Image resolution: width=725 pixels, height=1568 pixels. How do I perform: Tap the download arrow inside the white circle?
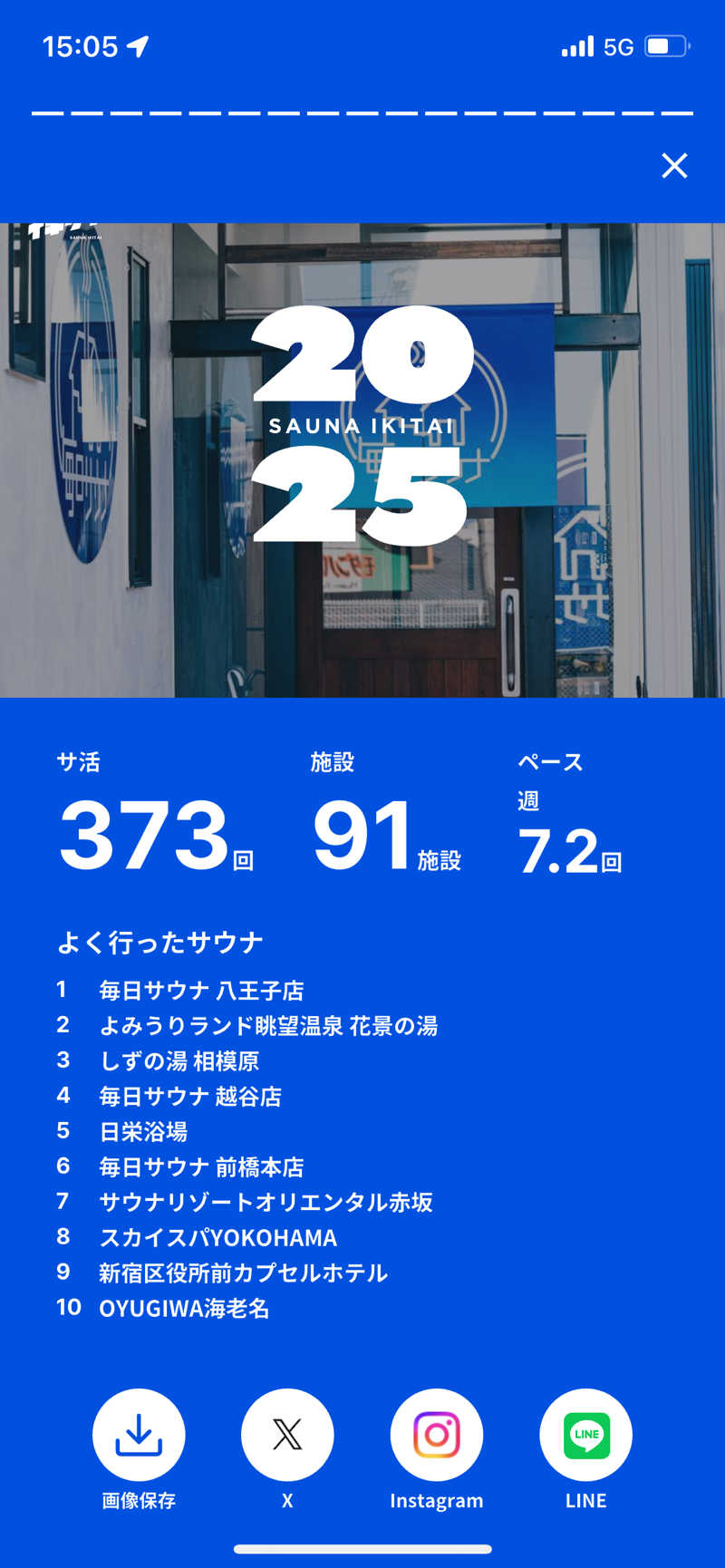138,1435
